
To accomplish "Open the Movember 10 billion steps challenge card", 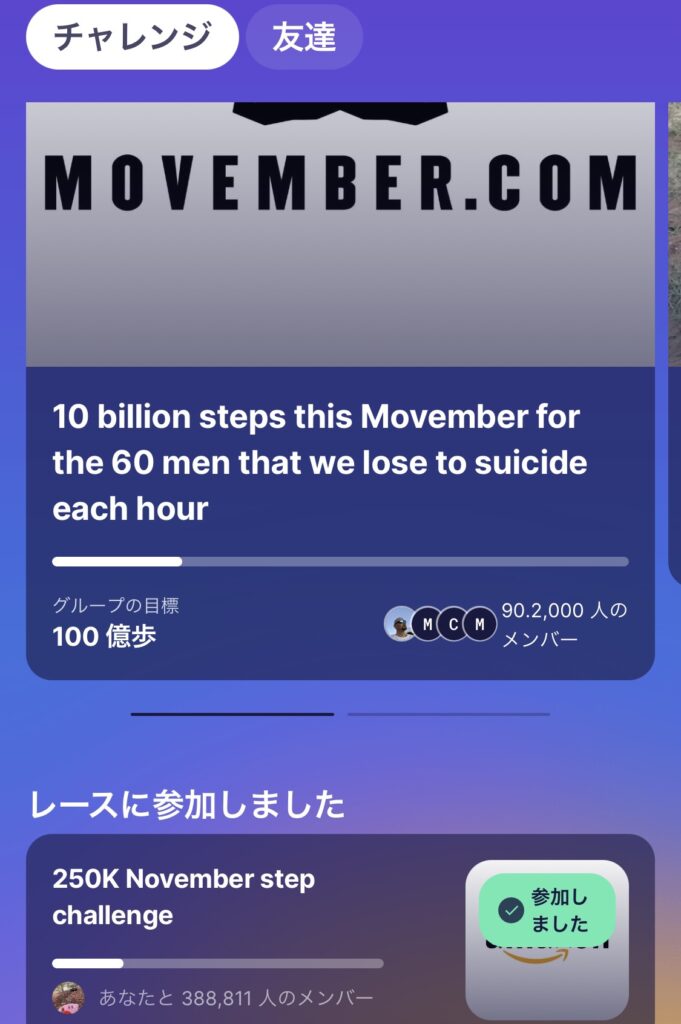I will click(340, 462).
